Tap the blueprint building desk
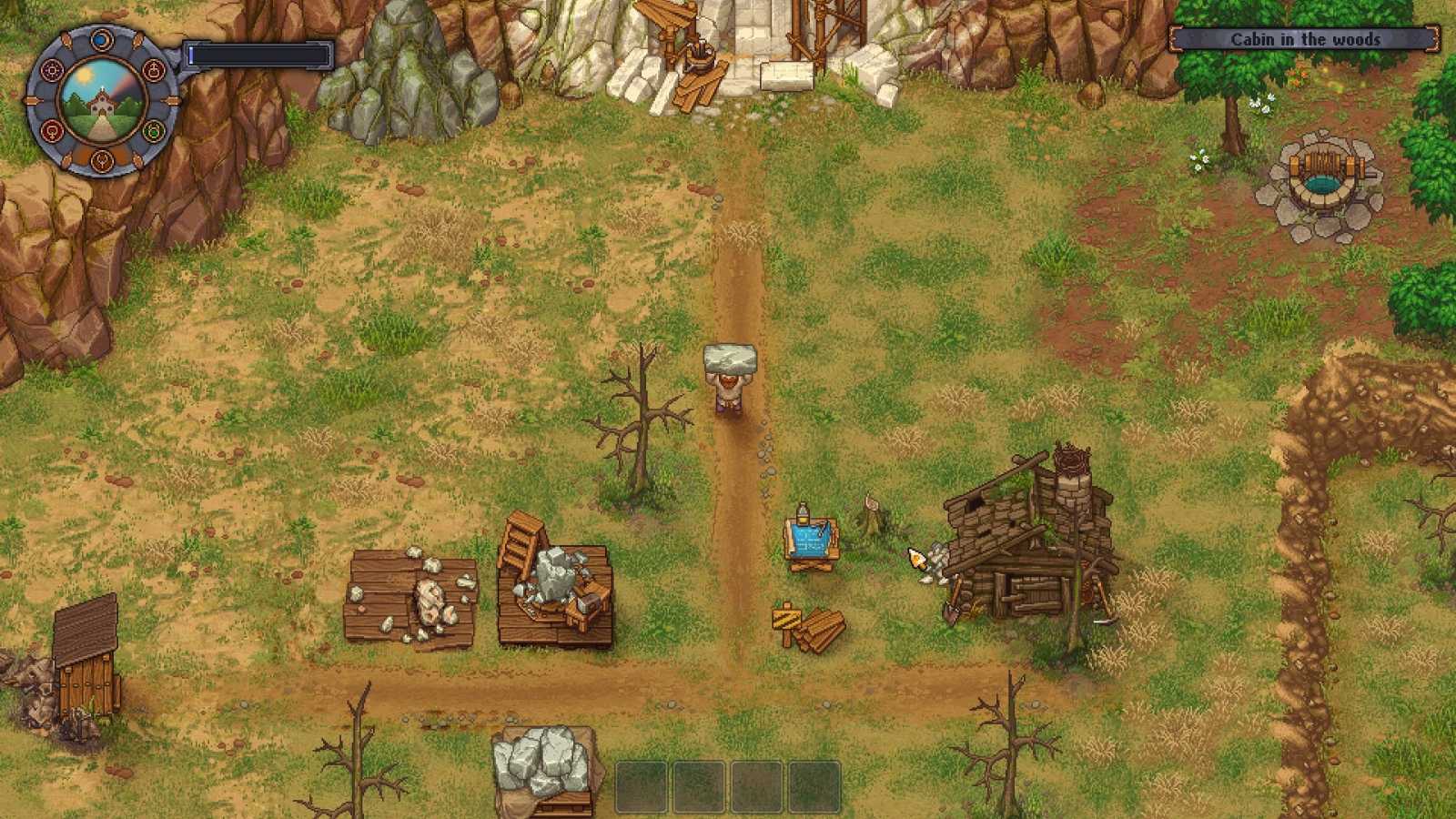1456x819 pixels. coord(811,541)
